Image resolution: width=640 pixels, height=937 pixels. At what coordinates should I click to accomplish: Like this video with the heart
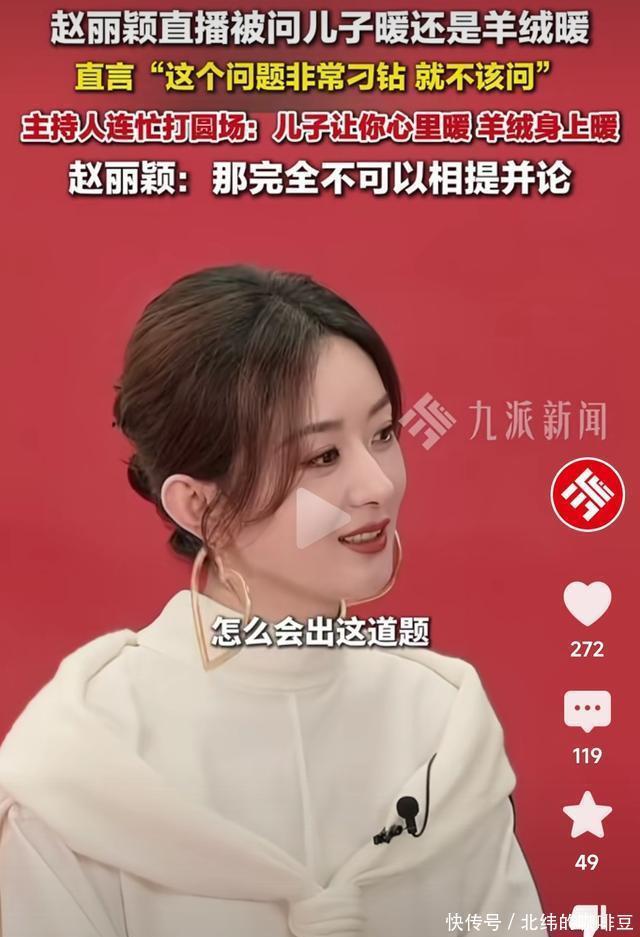click(587, 604)
